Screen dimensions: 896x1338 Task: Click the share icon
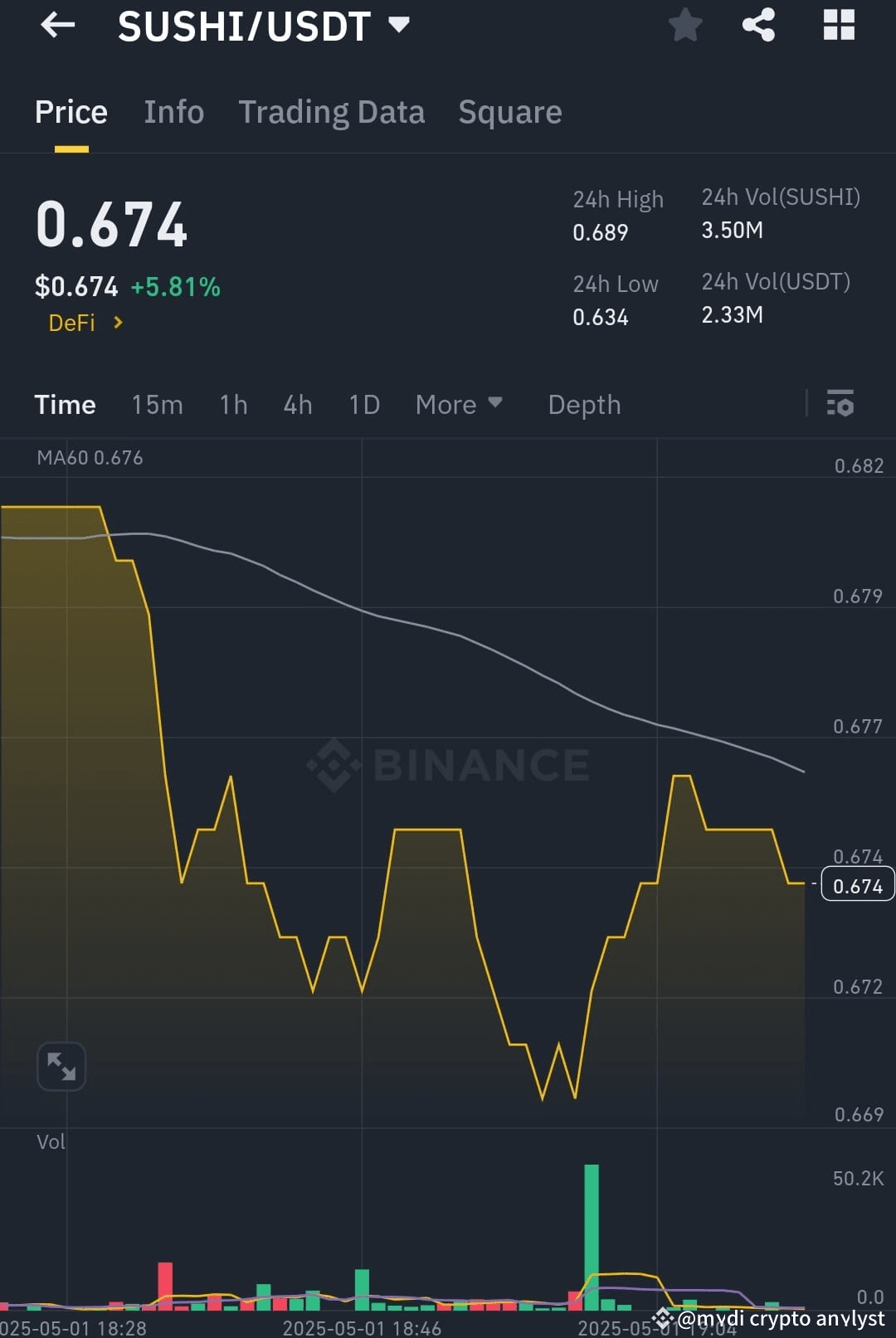point(757,25)
